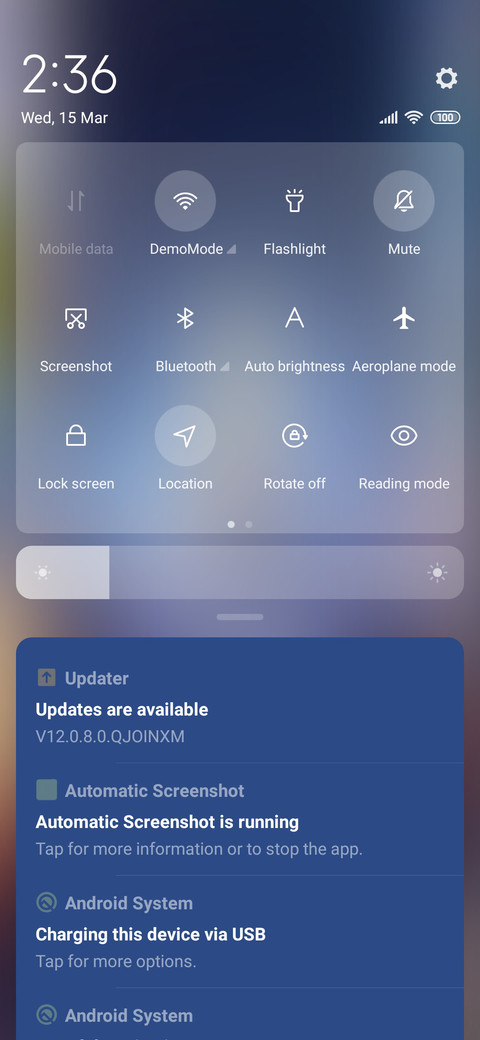The height and width of the screenshot is (1040, 480).
Task: Open the Updater updates available notification
Action: [240, 707]
